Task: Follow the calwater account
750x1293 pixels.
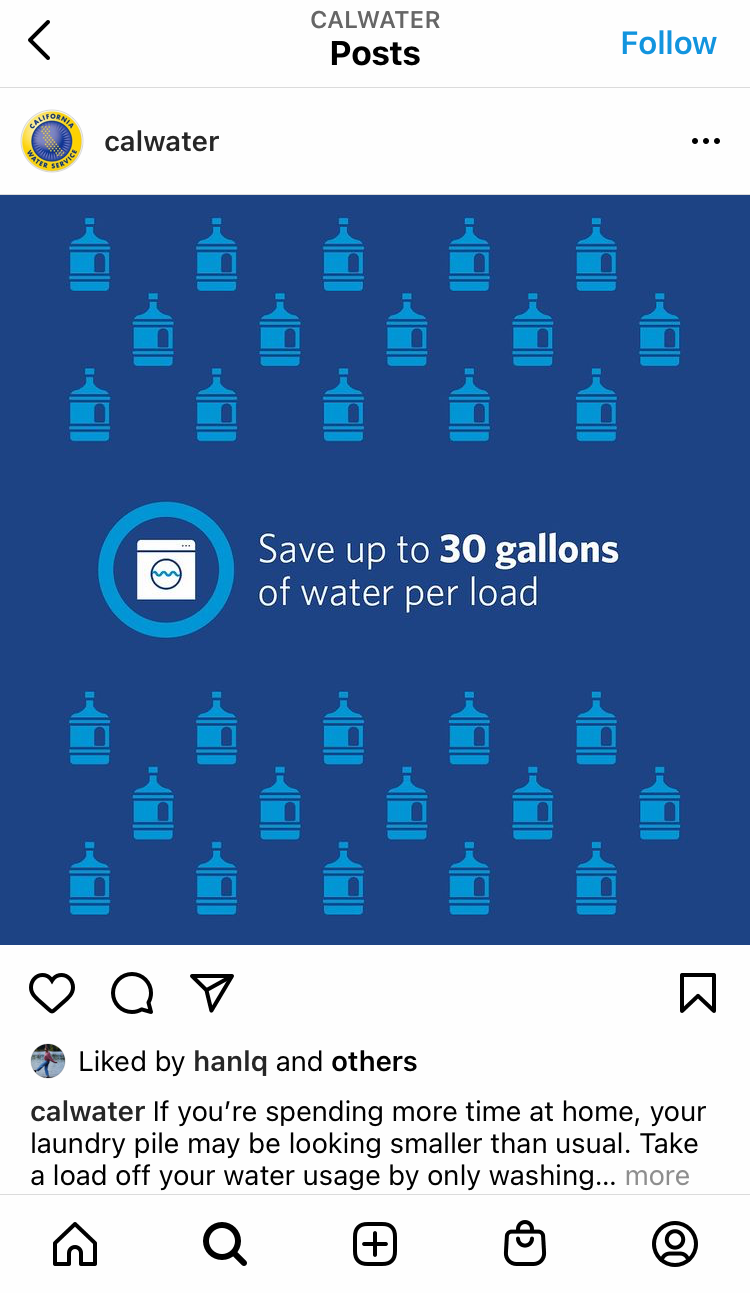Action: [668, 43]
